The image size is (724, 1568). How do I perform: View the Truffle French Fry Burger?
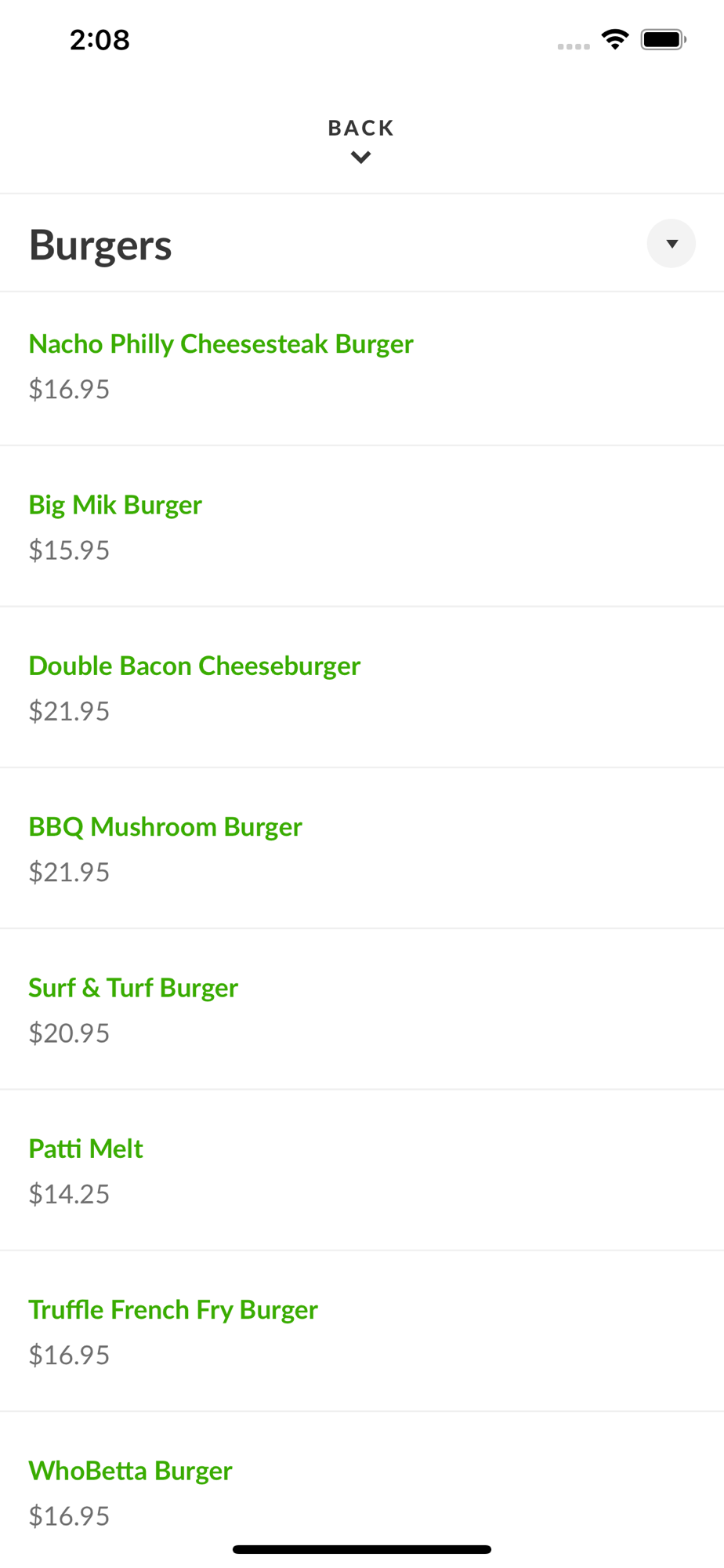coord(173,1309)
